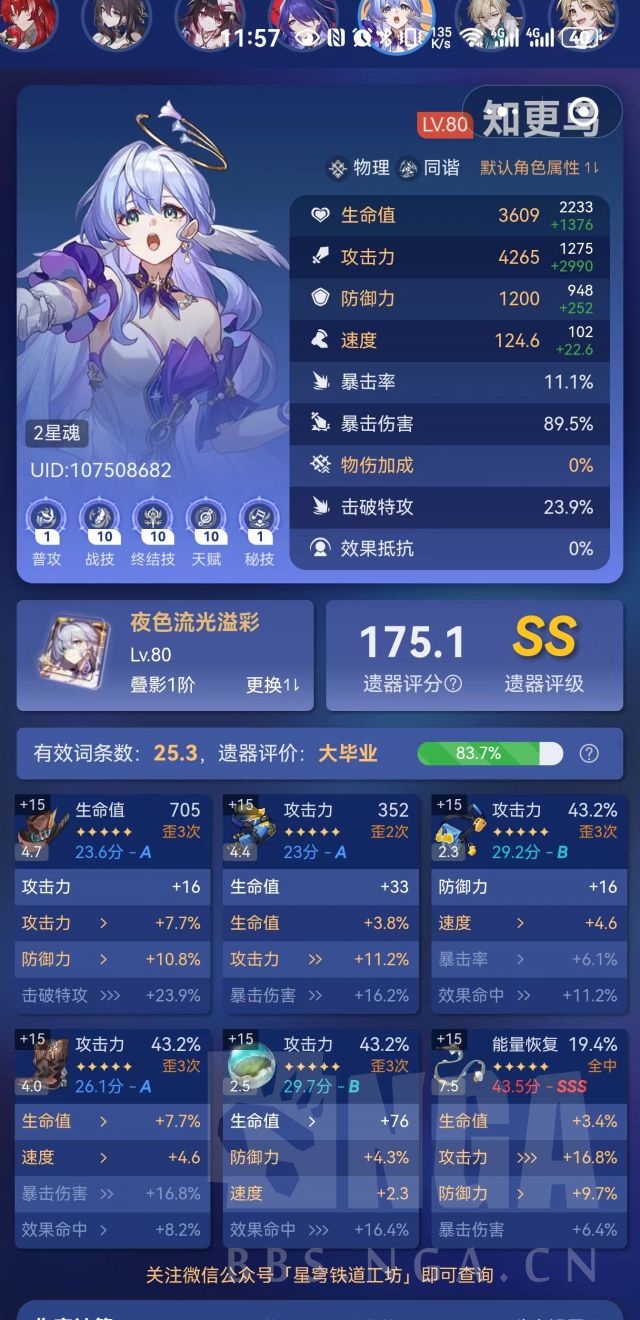Tap 更换 to change the light cone
640x1320 pixels.
point(272,685)
